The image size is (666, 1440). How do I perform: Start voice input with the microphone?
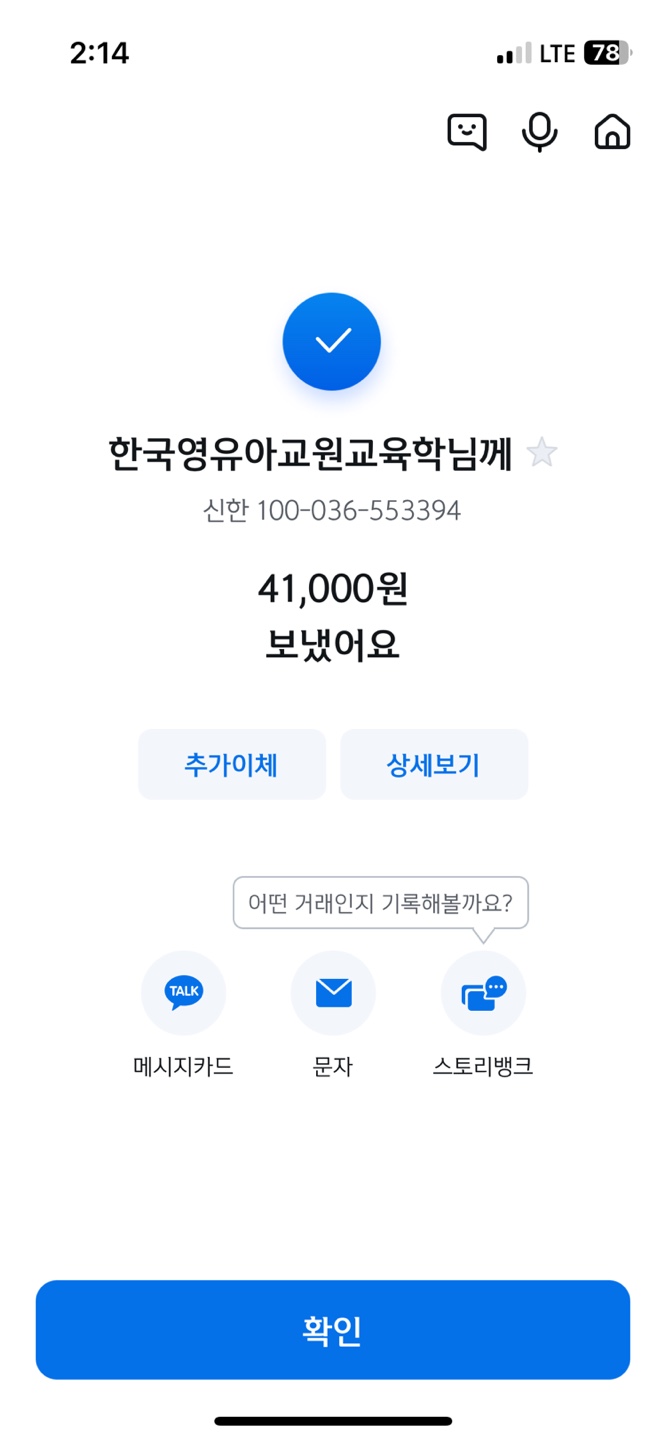click(540, 131)
